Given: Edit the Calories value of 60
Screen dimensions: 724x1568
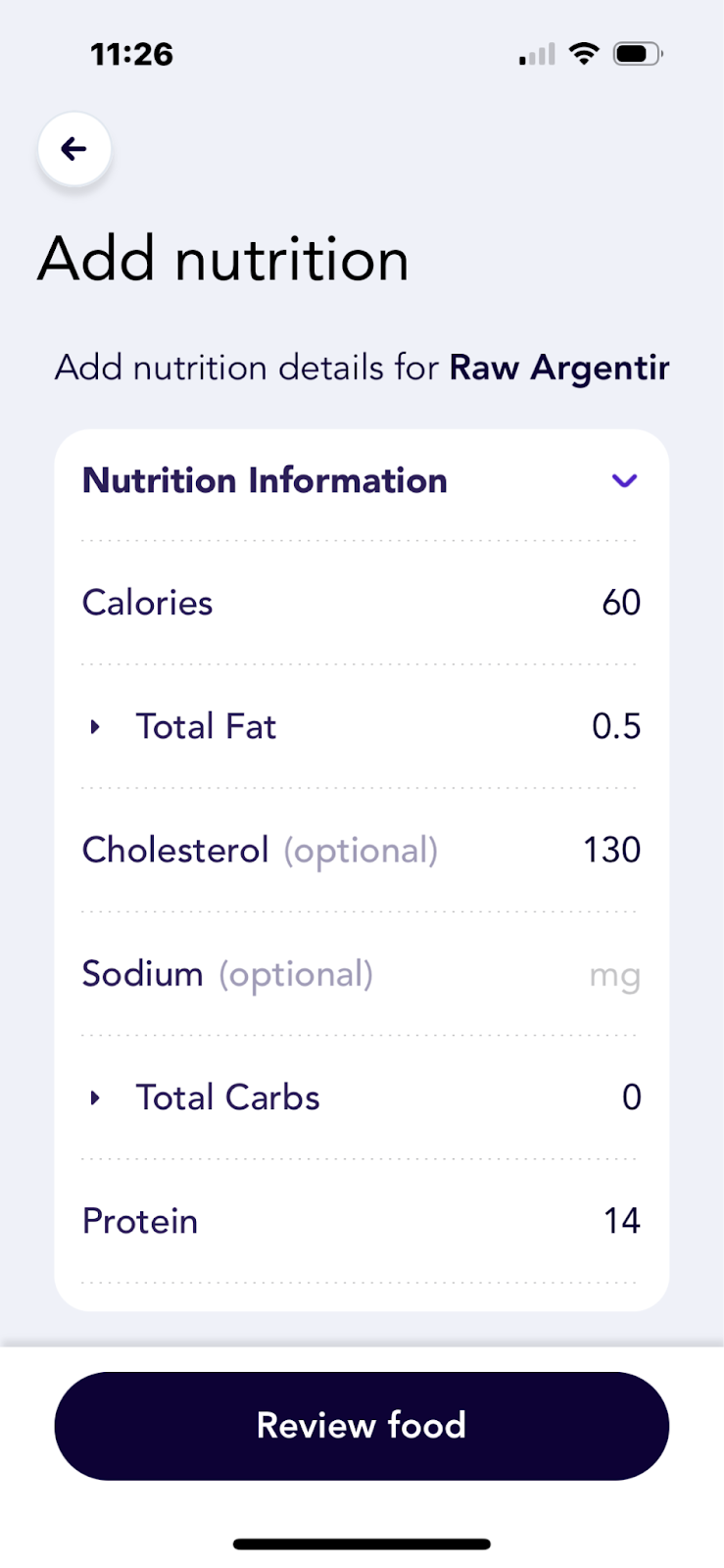Looking at the screenshot, I should pos(621,603).
